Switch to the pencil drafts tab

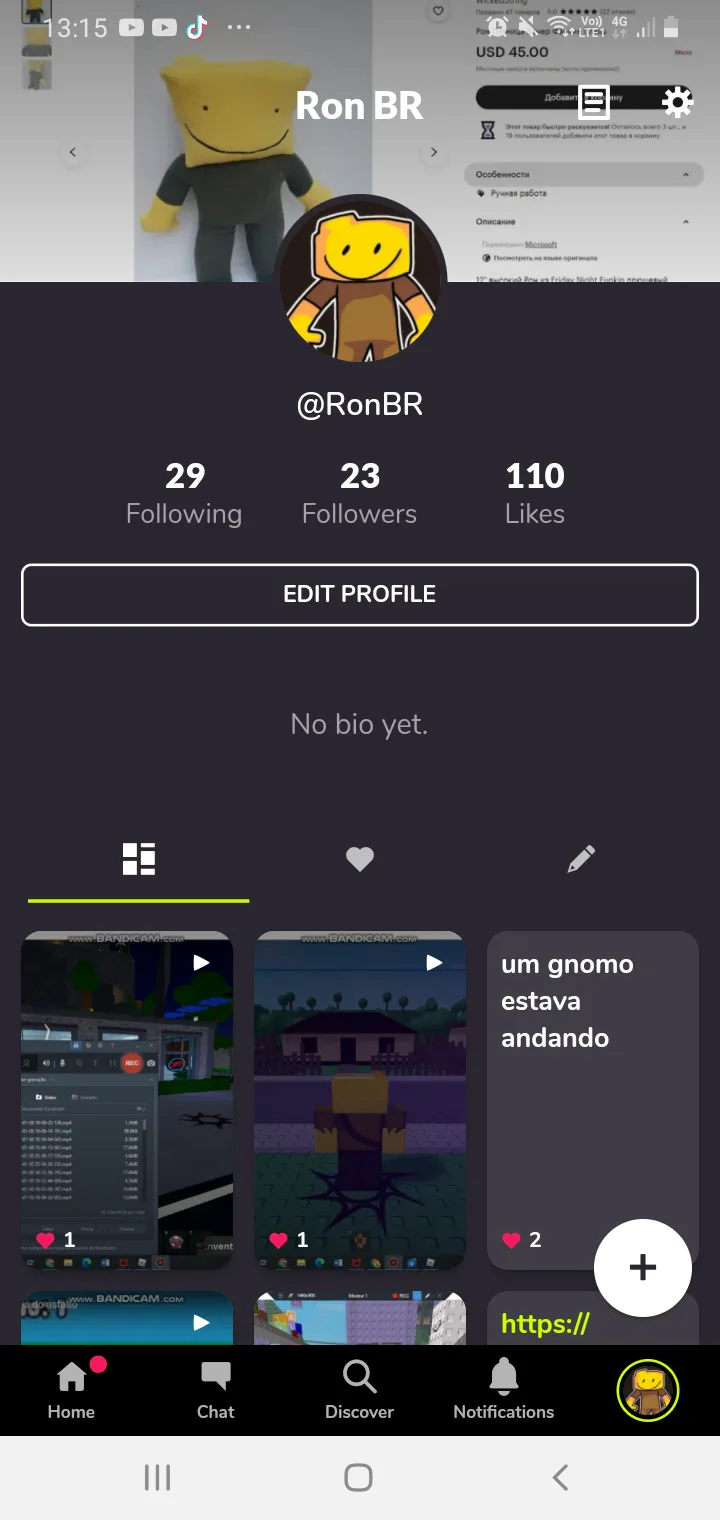(x=581, y=859)
